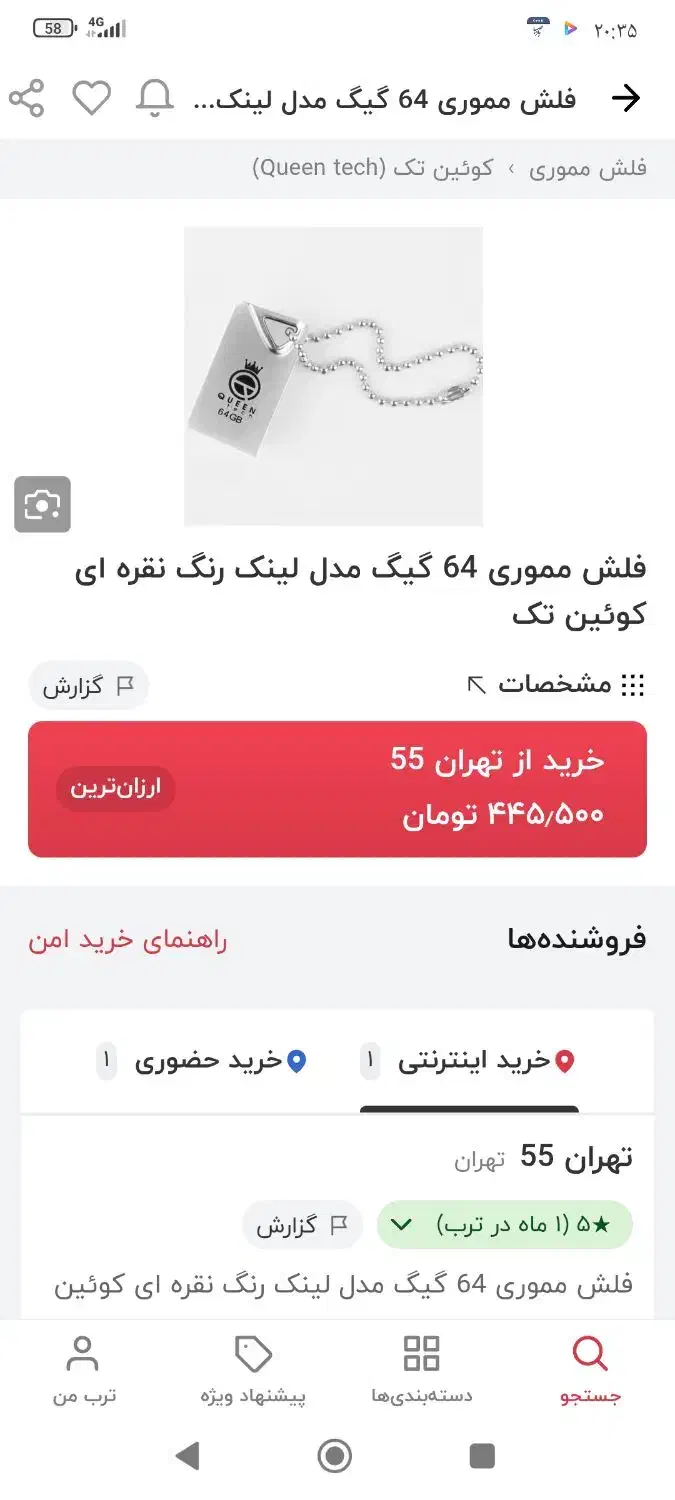Go back using the top arrow
The height and width of the screenshot is (1500, 675).
625,98
